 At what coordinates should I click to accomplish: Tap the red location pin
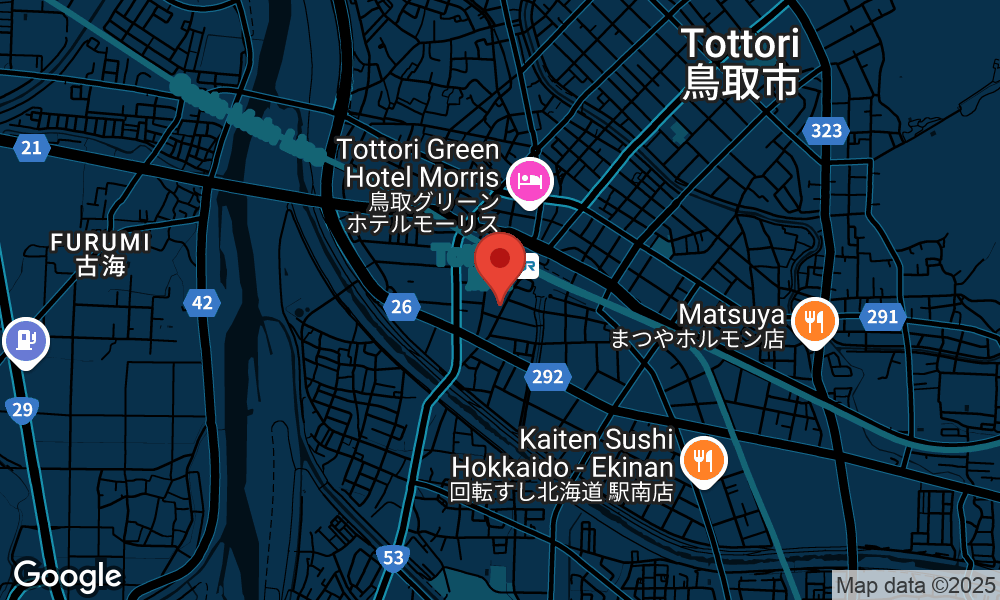(499, 261)
